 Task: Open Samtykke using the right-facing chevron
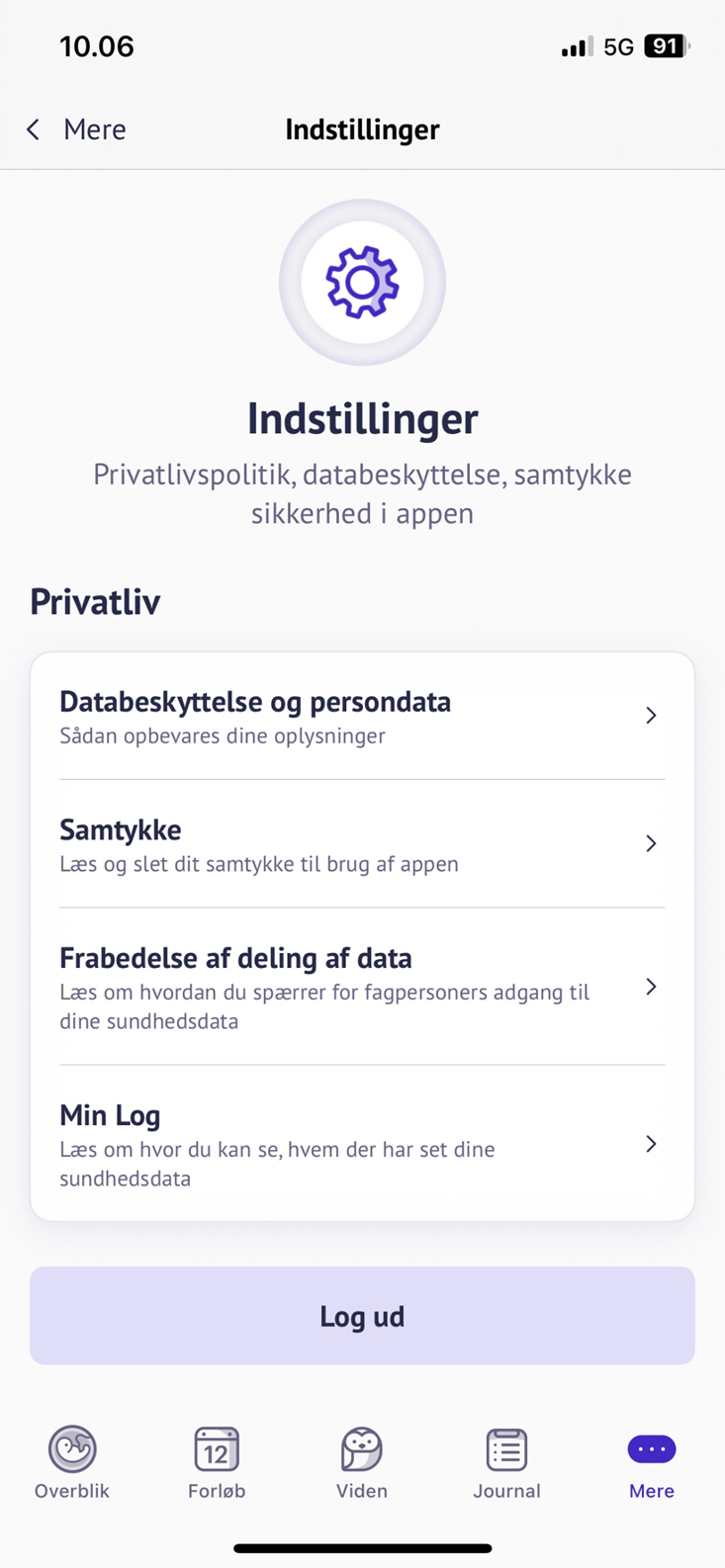pos(651,843)
